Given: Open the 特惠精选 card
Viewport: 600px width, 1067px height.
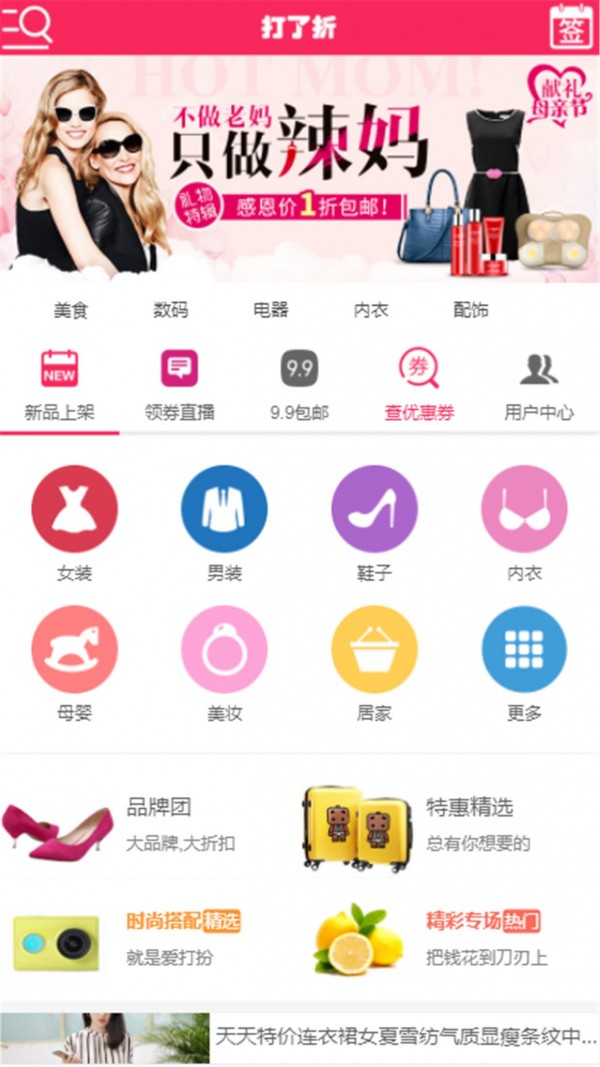Looking at the screenshot, I should 450,824.
